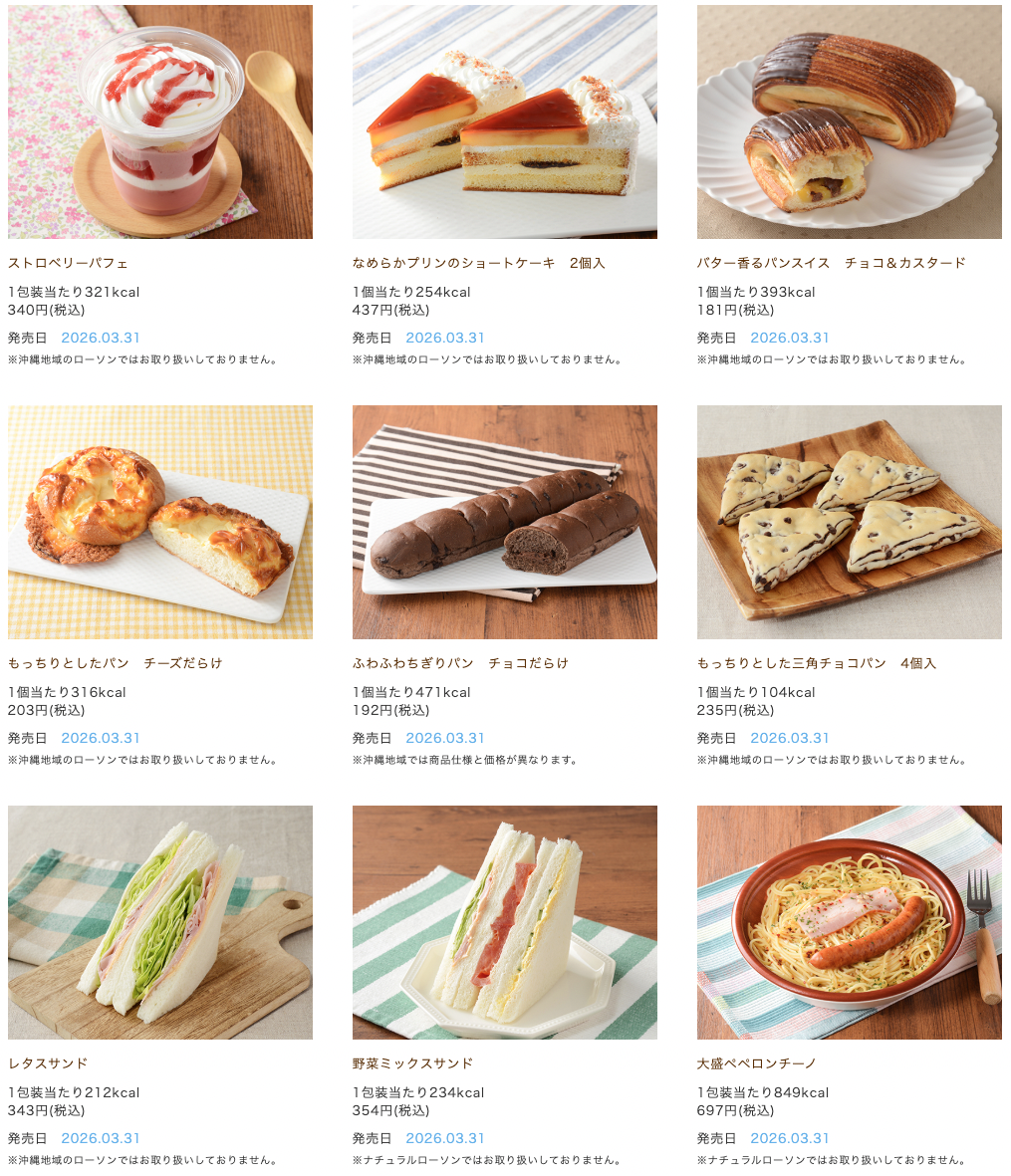Open 大盛ペペロンチーノ product details
Image resolution: width=1011 pixels, height=1176 pixels.
tap(849, 922)
